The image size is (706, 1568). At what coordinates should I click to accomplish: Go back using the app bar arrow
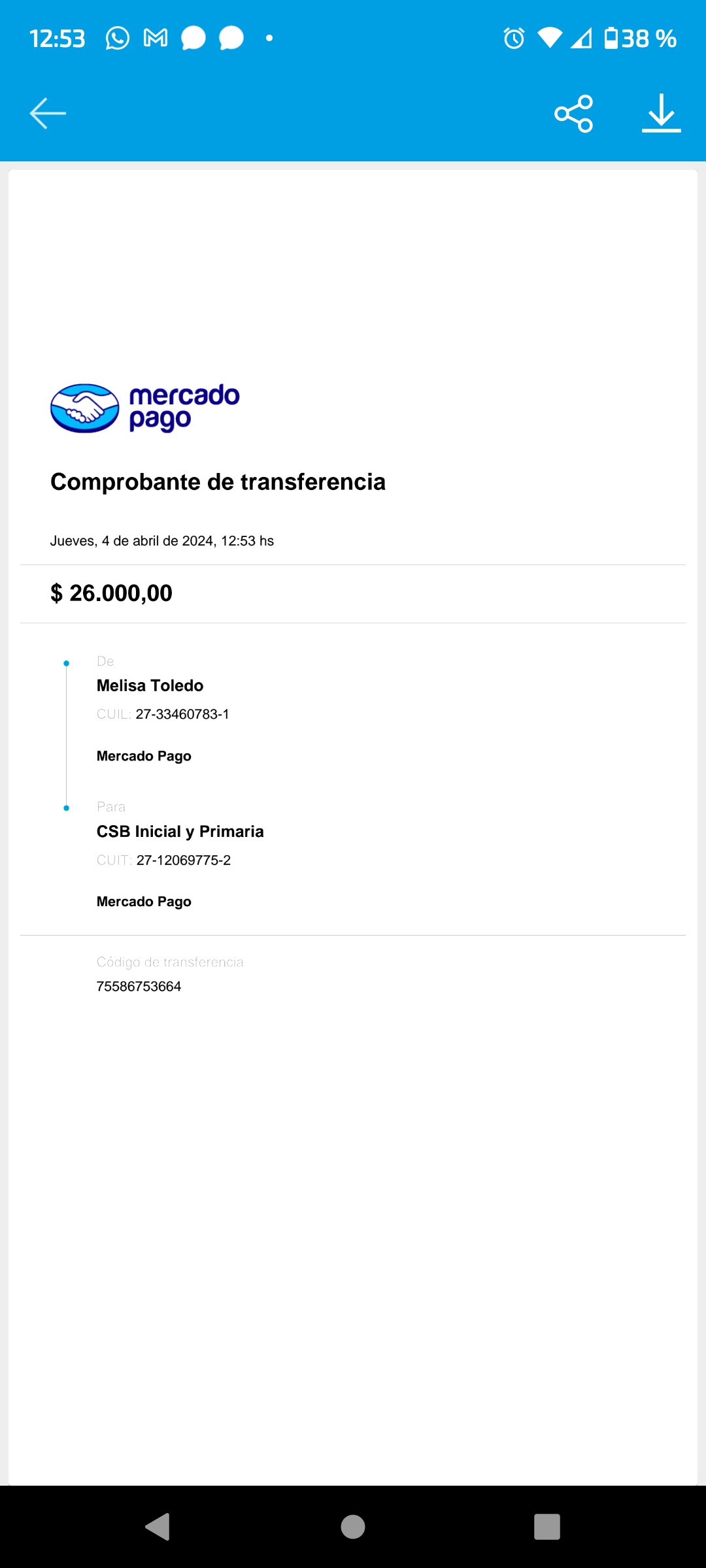pyautogui.click(x=48, y=113)
